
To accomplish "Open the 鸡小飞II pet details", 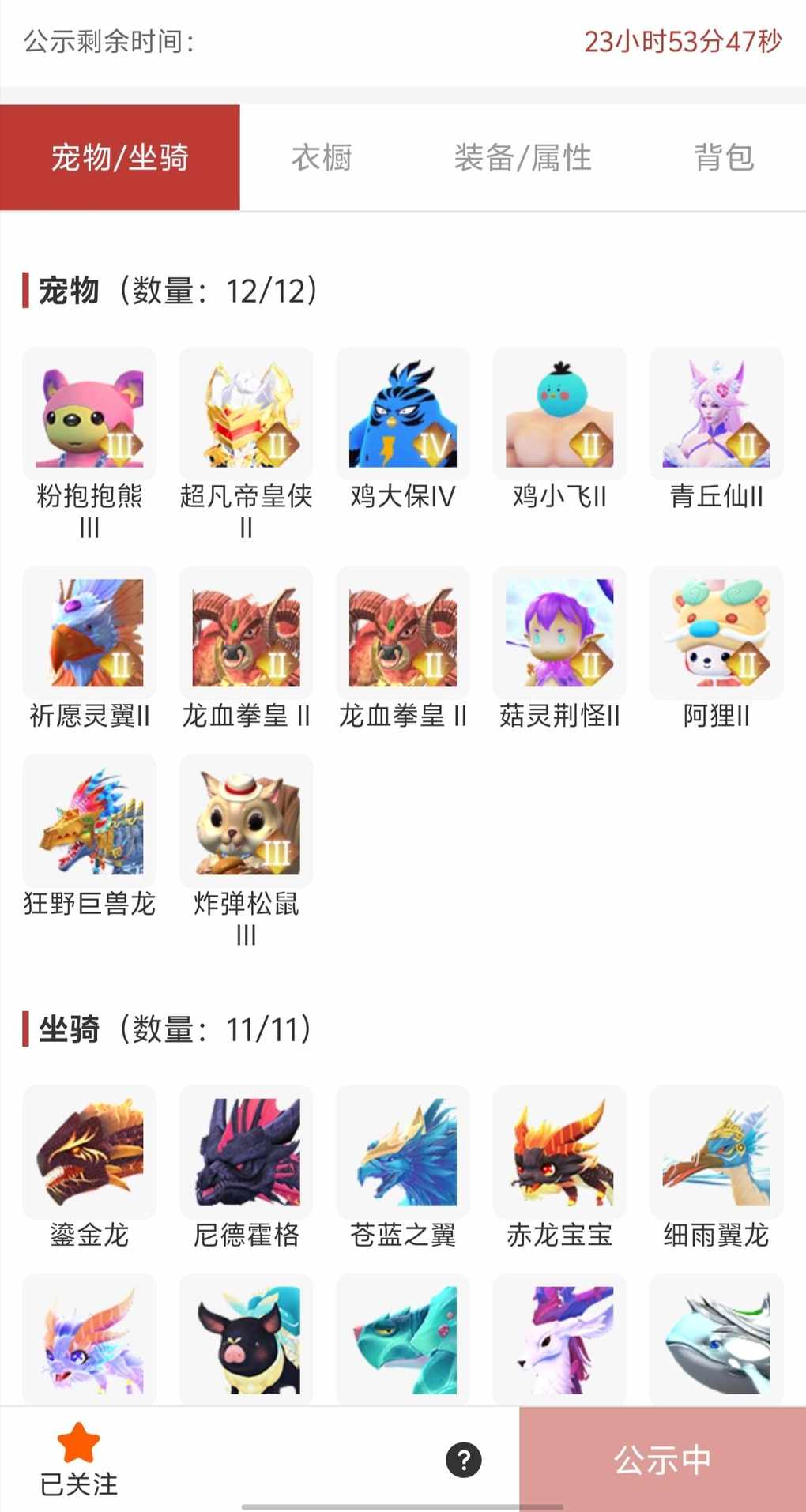I will 559,414.
